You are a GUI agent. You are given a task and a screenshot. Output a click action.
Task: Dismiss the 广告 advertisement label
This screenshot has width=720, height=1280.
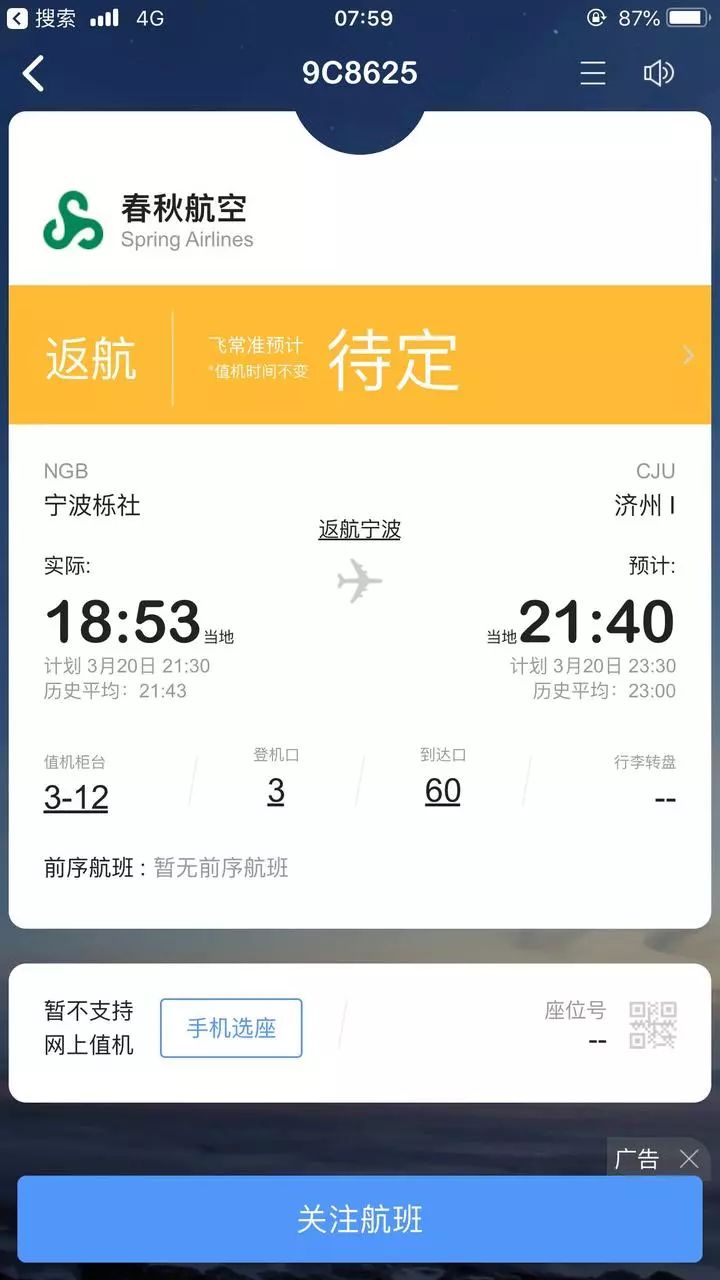pos(688,1159)
